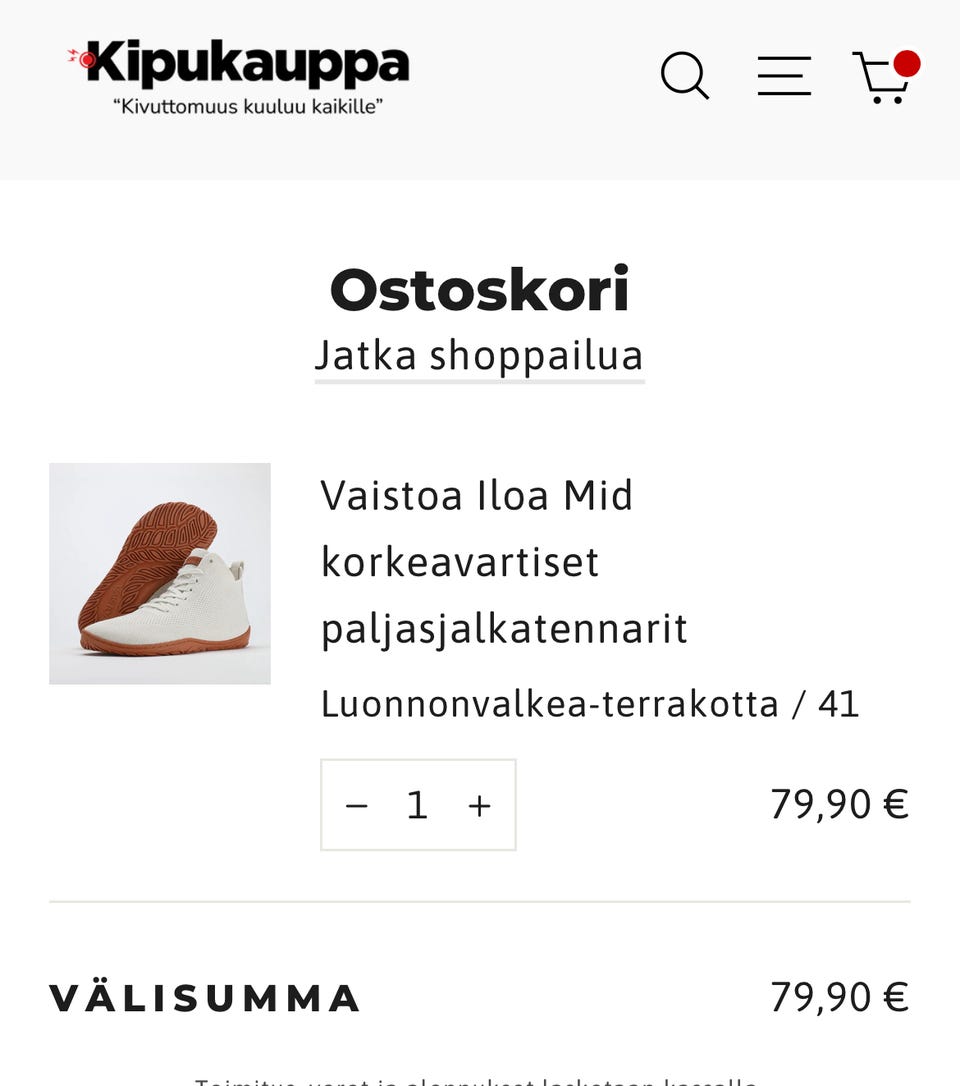Click the 79,90 € subtotal amount
The image size is (960, 1086).
(x=840, y=997)
